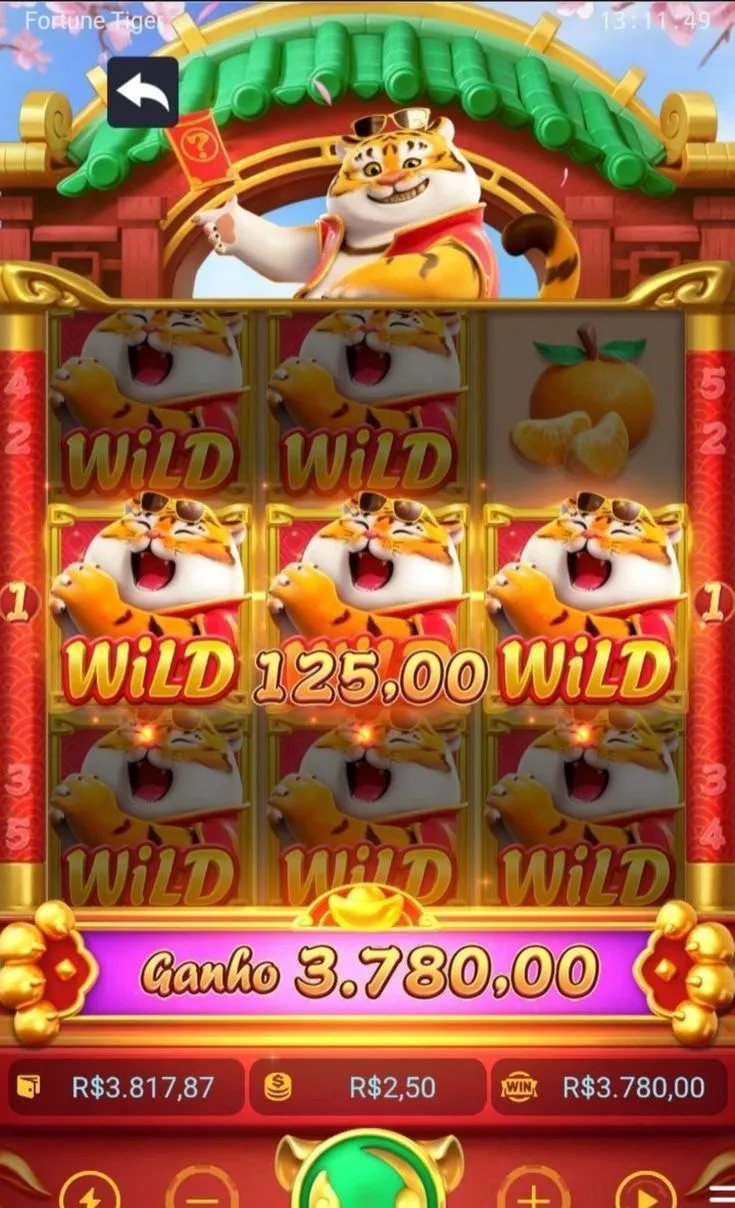
Task: Open the wallet balance R$3.817,87
Action: 126,1087
